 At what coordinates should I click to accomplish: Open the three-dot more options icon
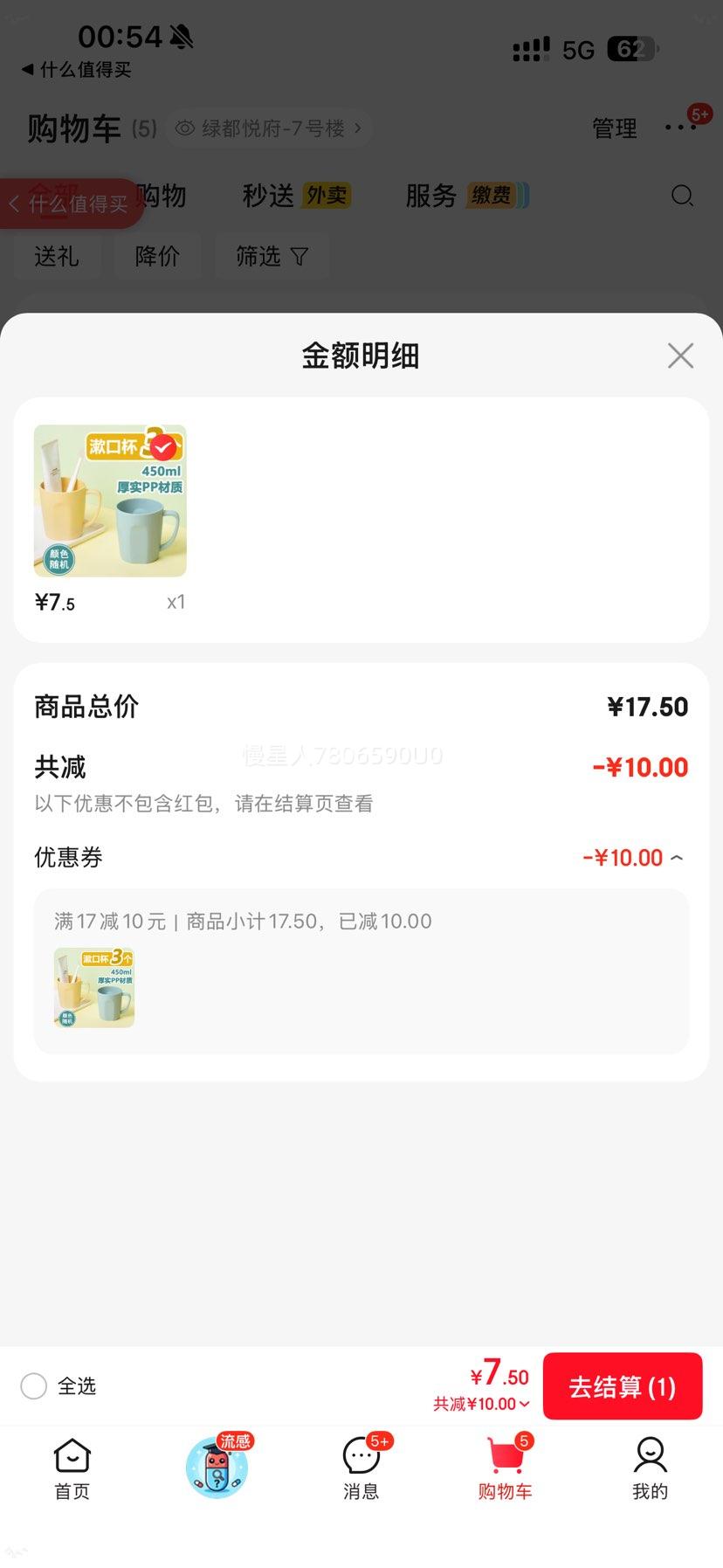(679, 128)
